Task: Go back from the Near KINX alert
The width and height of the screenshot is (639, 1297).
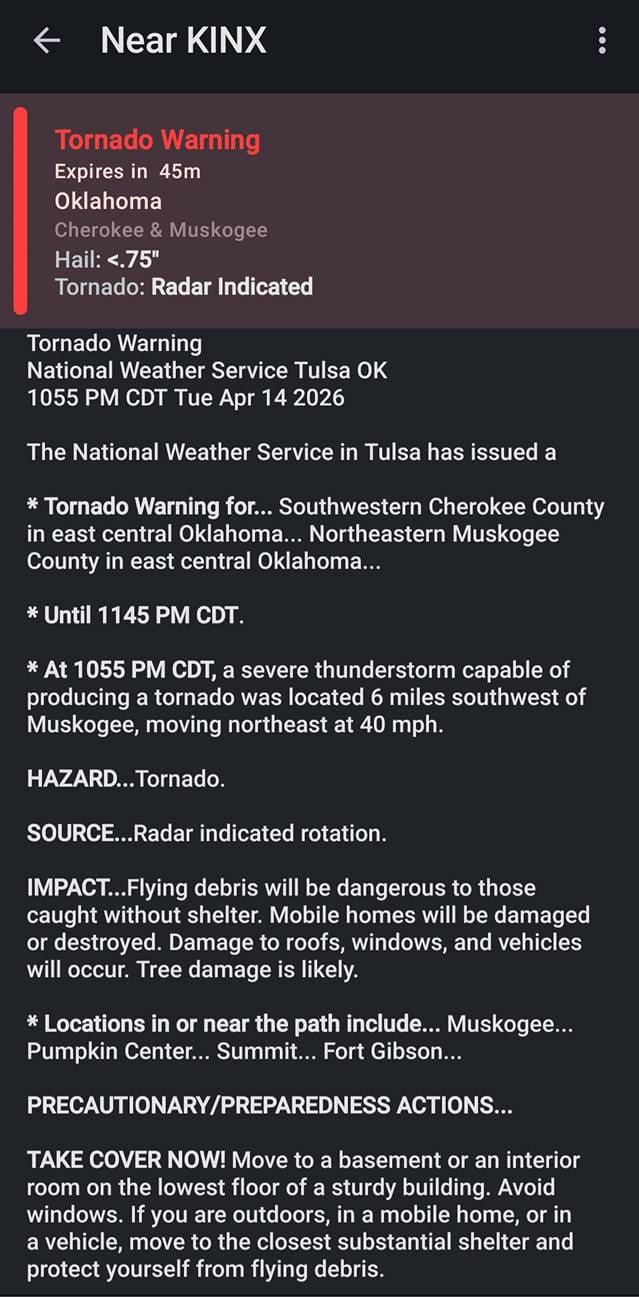Action: (47, 40)
